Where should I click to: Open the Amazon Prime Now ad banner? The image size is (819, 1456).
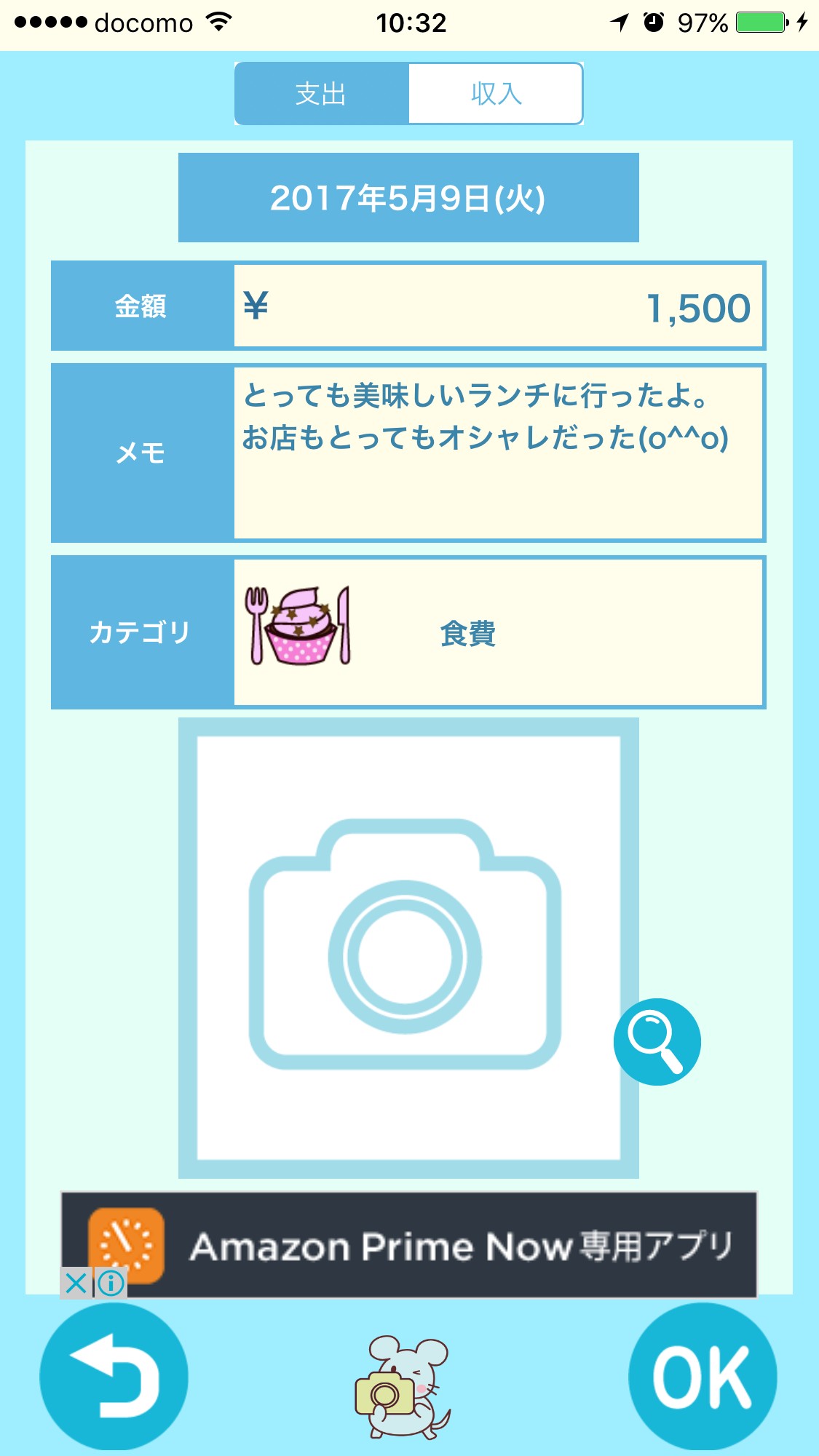(x=459, y=1245)
